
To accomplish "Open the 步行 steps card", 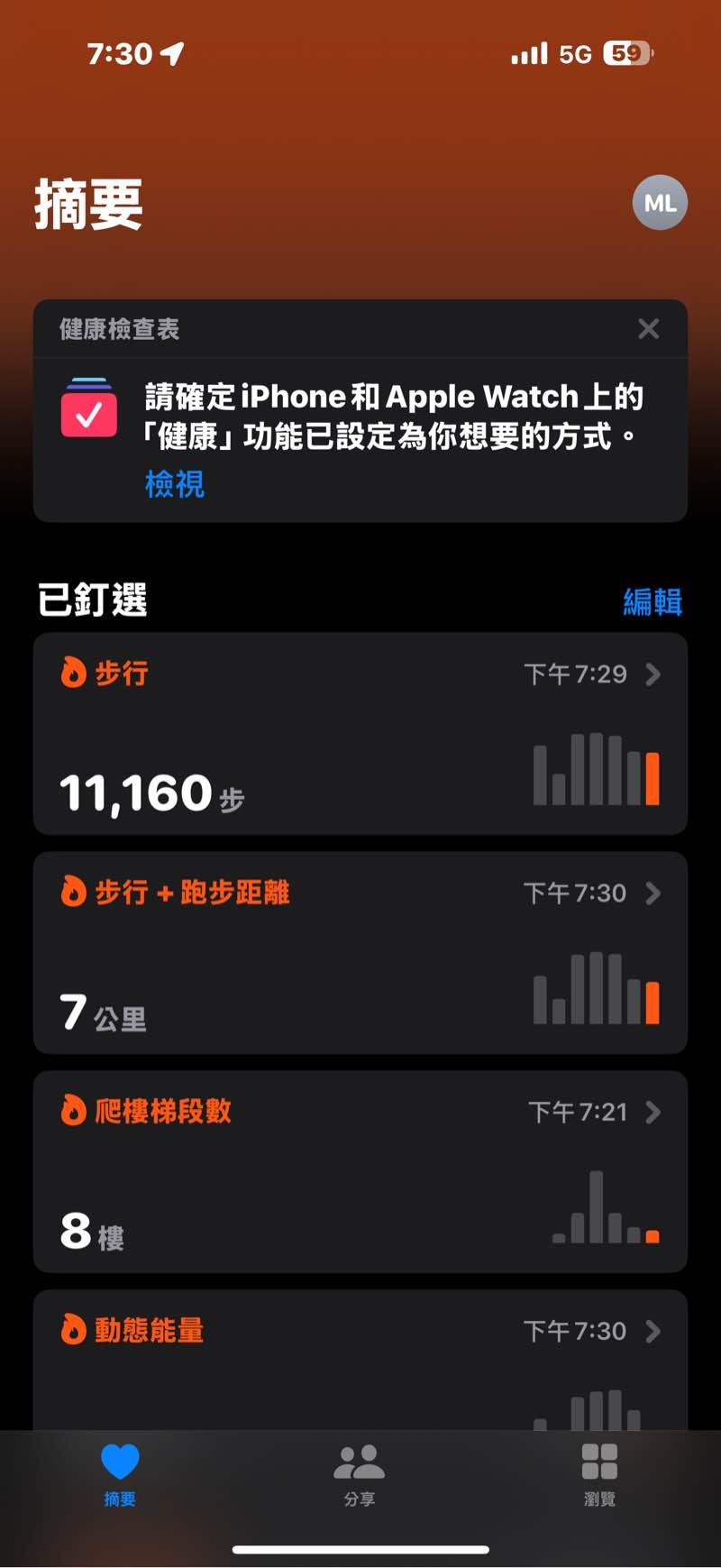I will pos(360,734).
